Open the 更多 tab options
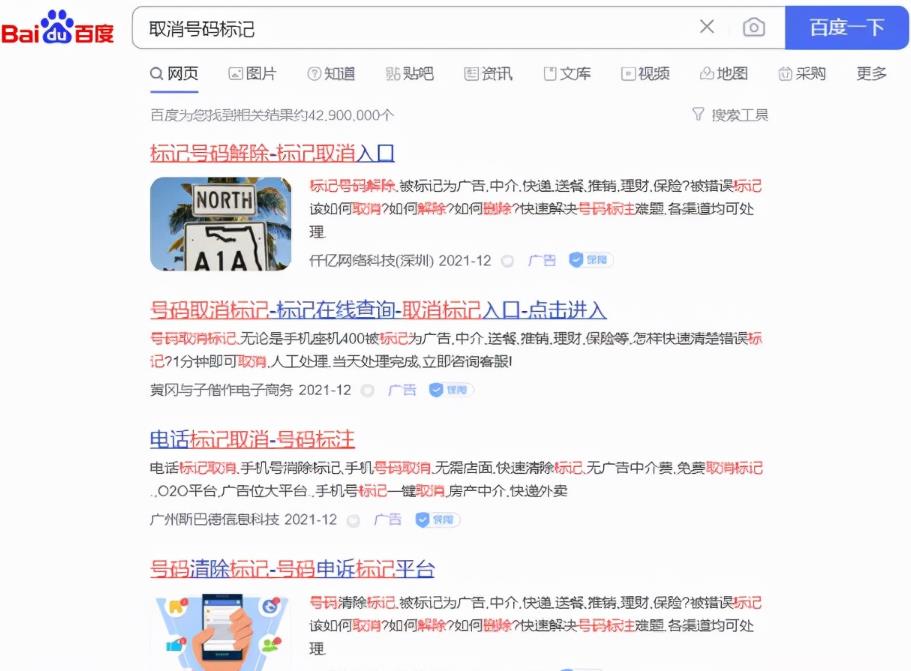The image size is (911, 671). (x=871, y=74)
